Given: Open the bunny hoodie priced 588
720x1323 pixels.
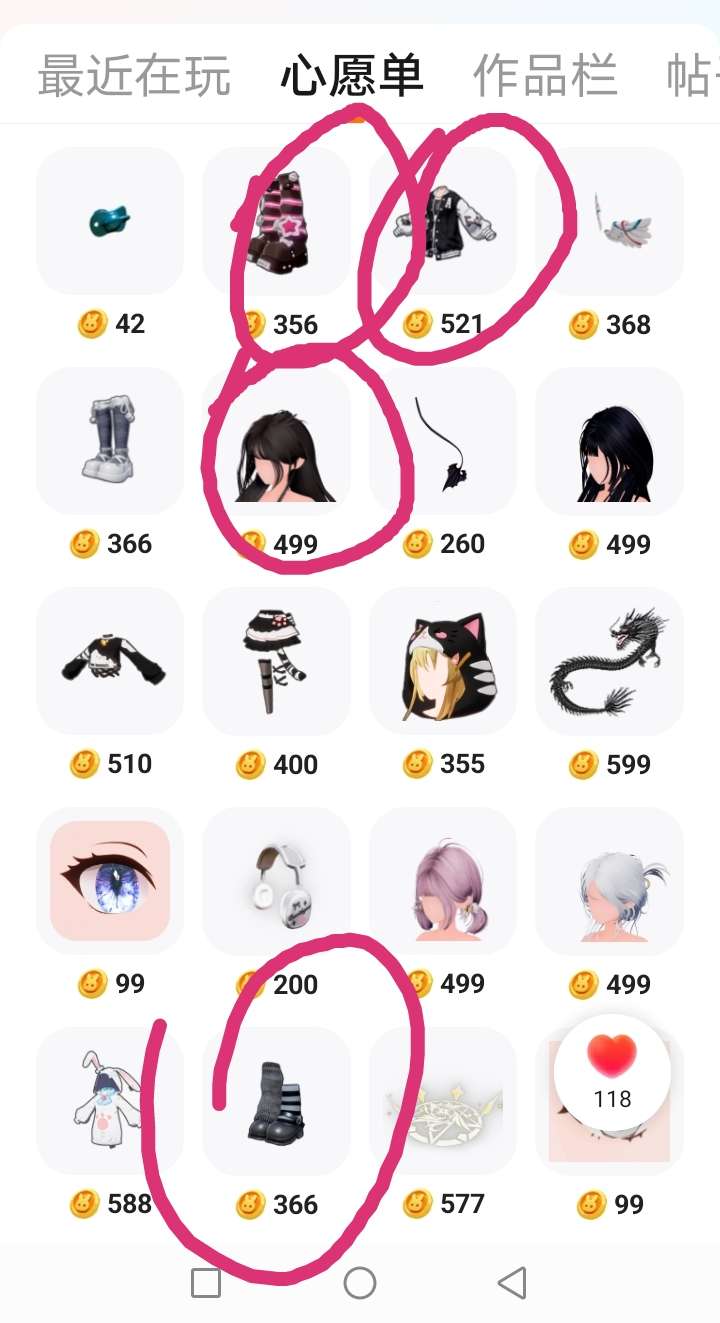Looking at the screenshot, I should tap(110, 1101).
